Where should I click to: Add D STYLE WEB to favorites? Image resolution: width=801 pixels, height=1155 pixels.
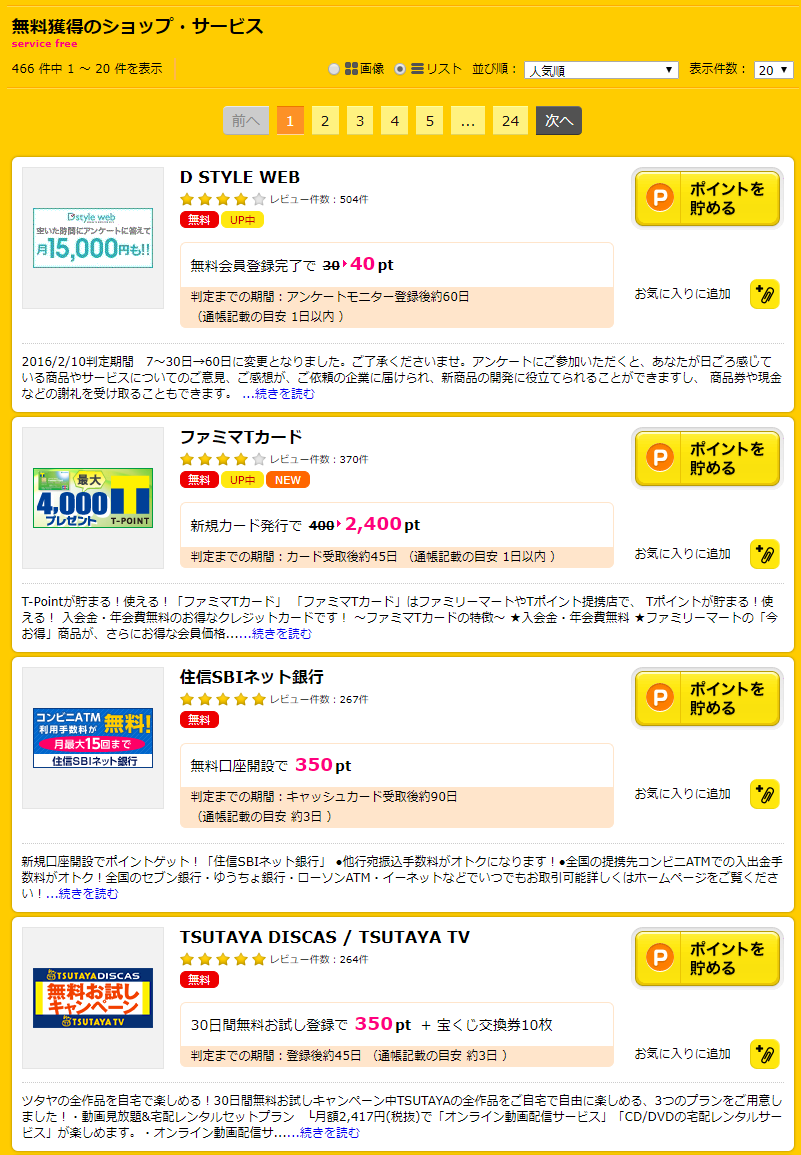[x=764, y=294]
